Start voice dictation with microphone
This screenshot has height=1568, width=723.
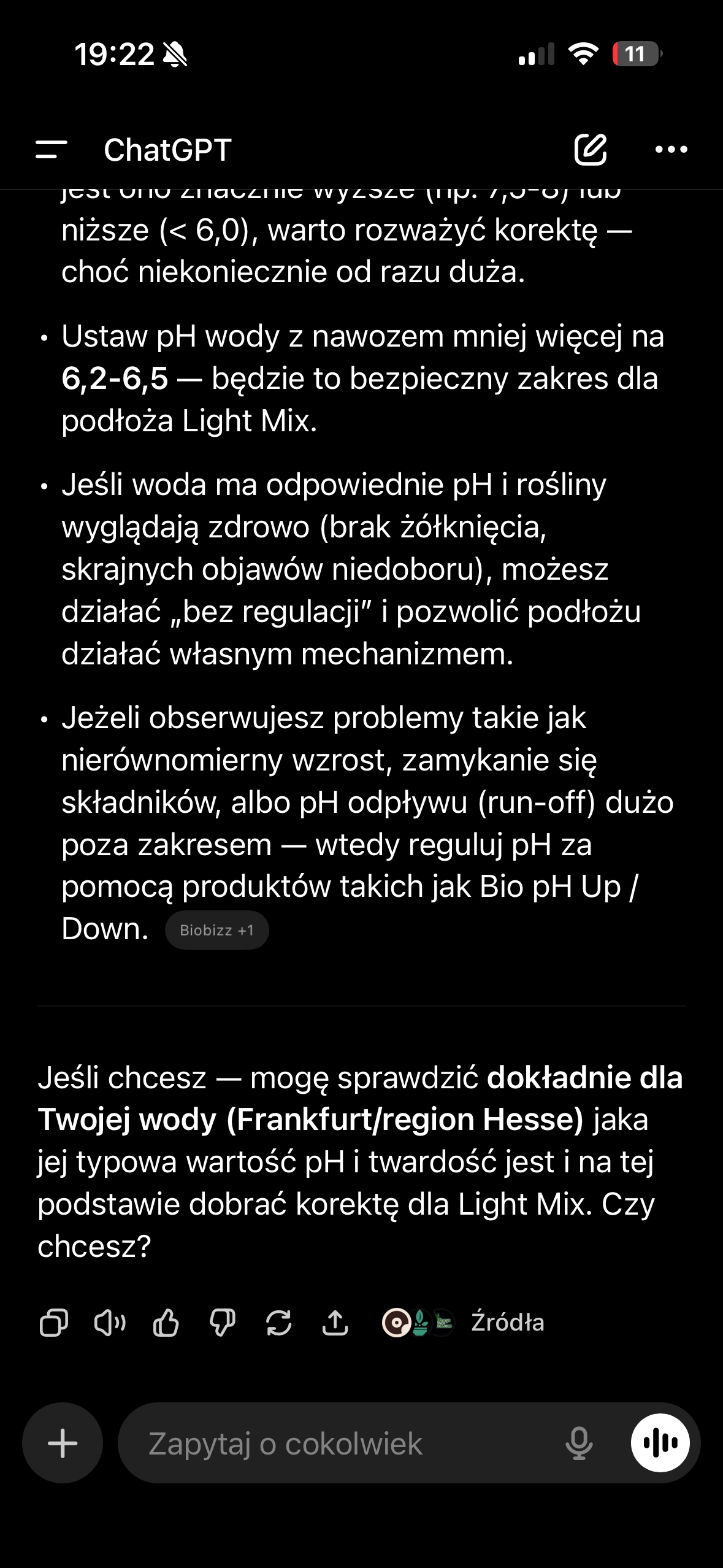click(x=578, y=1443)
